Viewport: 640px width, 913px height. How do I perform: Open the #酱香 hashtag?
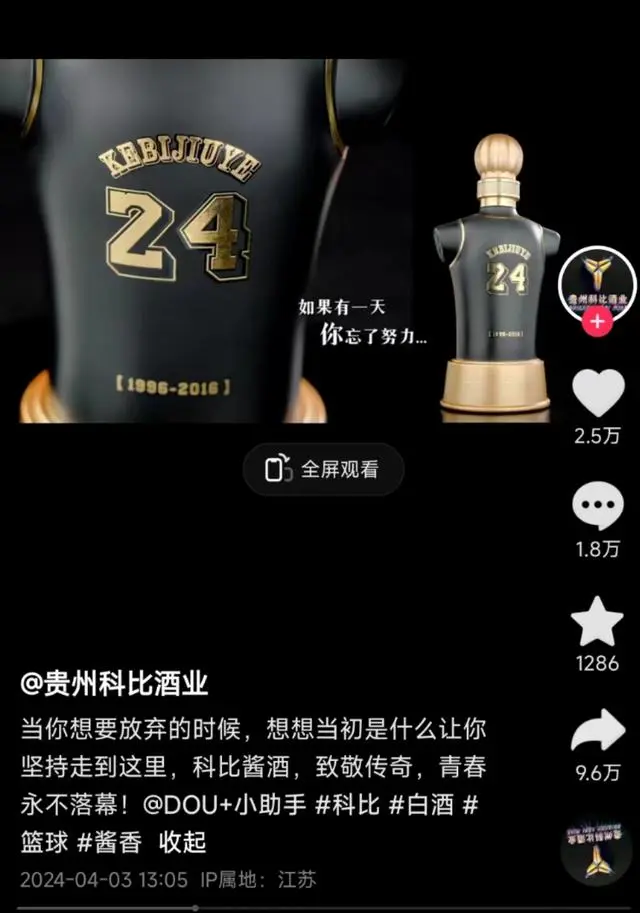tap(109, 842)
